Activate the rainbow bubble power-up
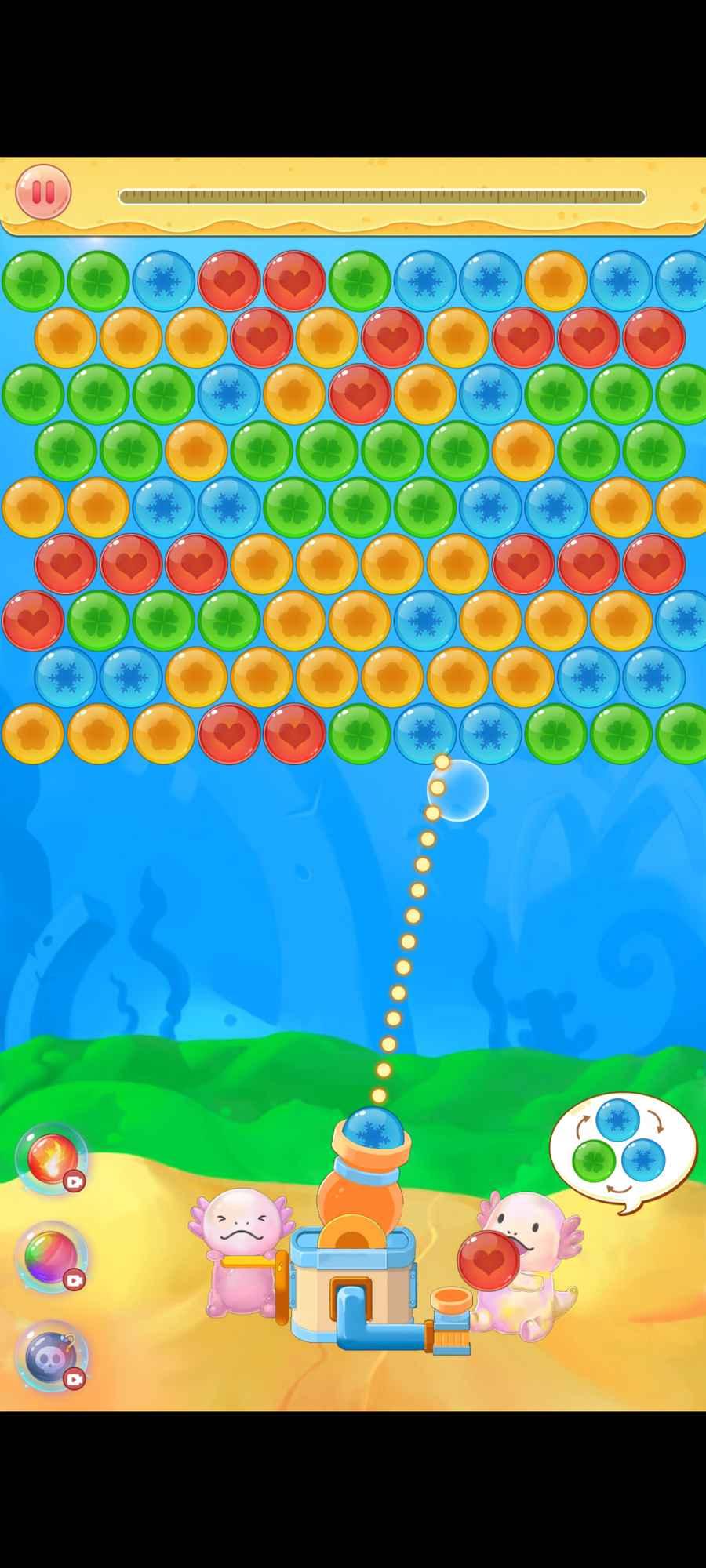Viewport: 706px width, 1568px height. click(x=52, y=1258)
